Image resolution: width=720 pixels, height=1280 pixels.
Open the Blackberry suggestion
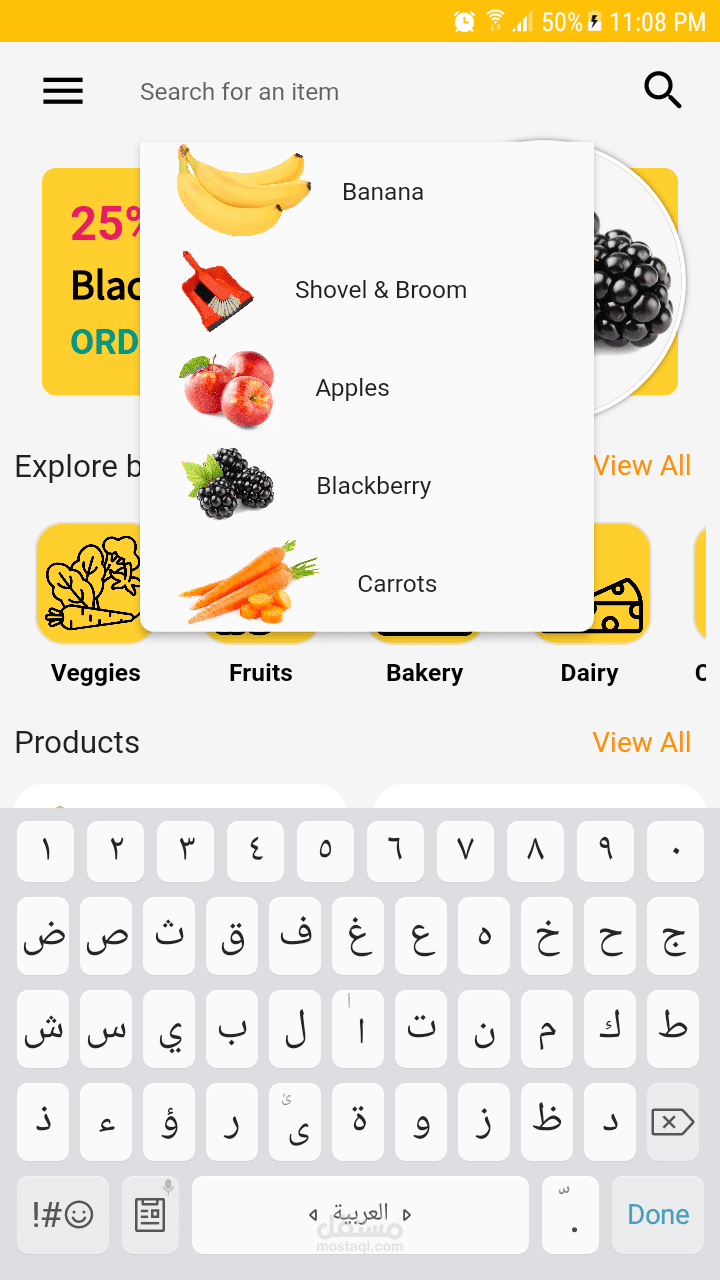367,486
